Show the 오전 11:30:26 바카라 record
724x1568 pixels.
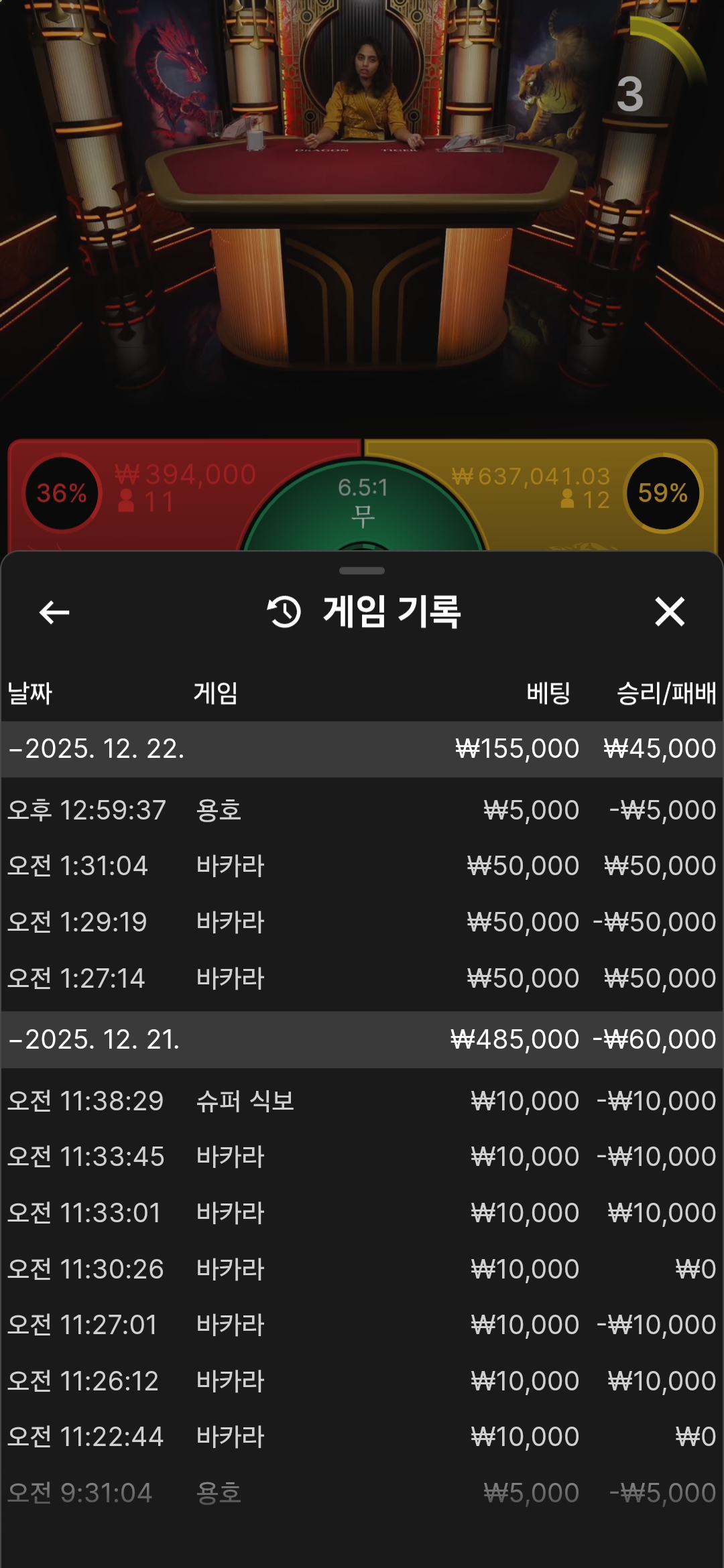(x=362, y=1269)
